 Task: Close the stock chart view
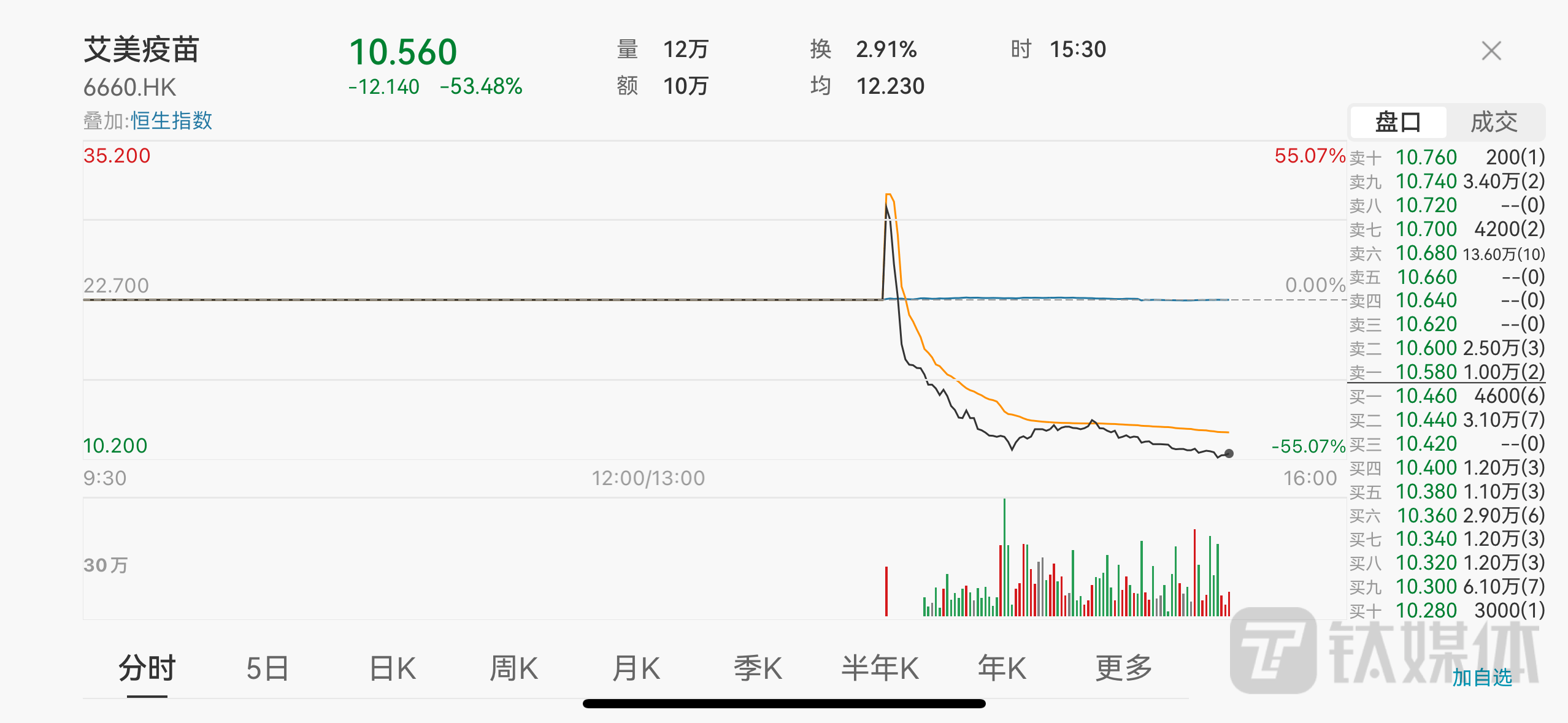click(x=1491, y=51)
